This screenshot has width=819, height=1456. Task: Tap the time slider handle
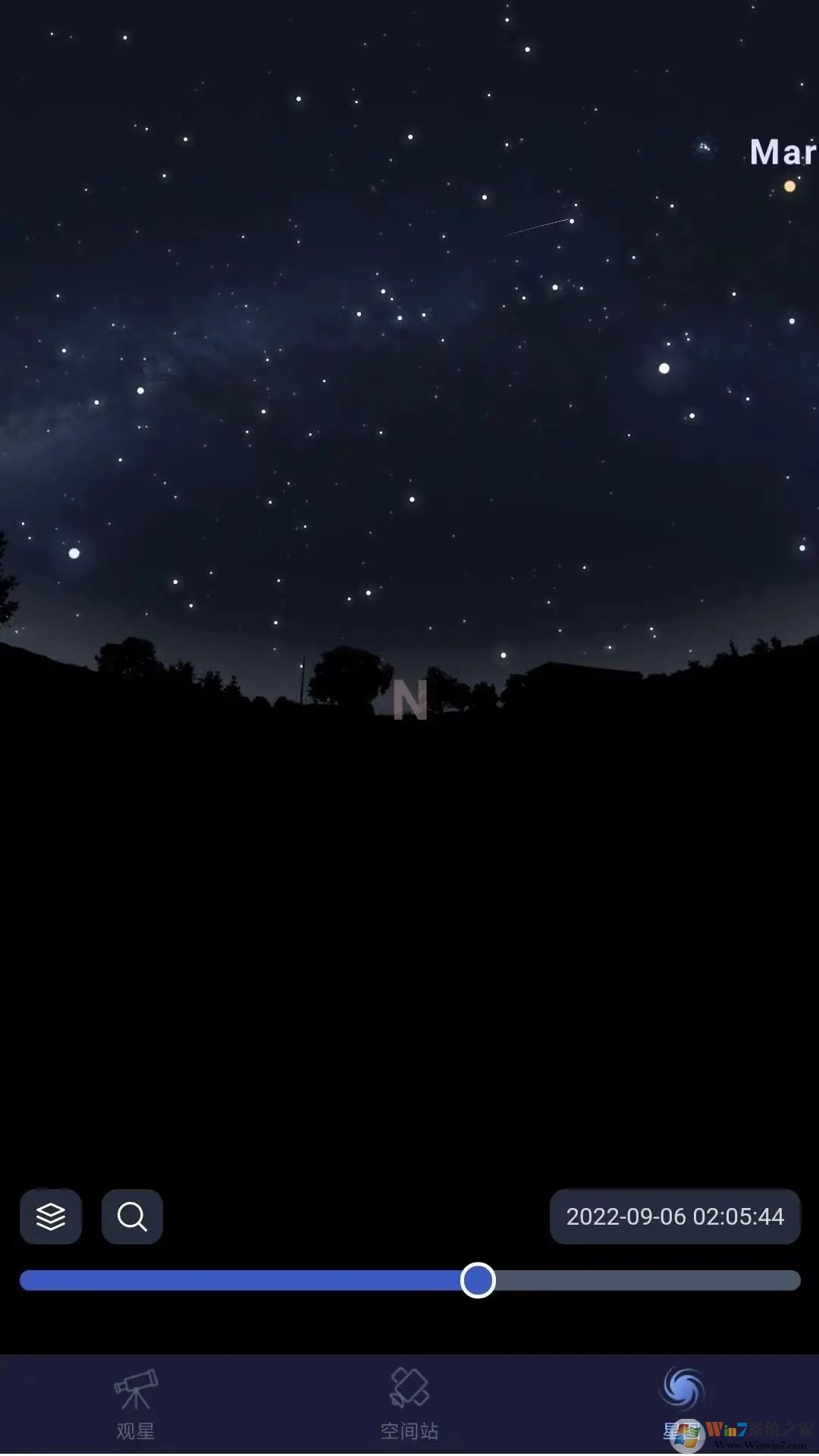pyautogui.click(x=478, y=1281)
